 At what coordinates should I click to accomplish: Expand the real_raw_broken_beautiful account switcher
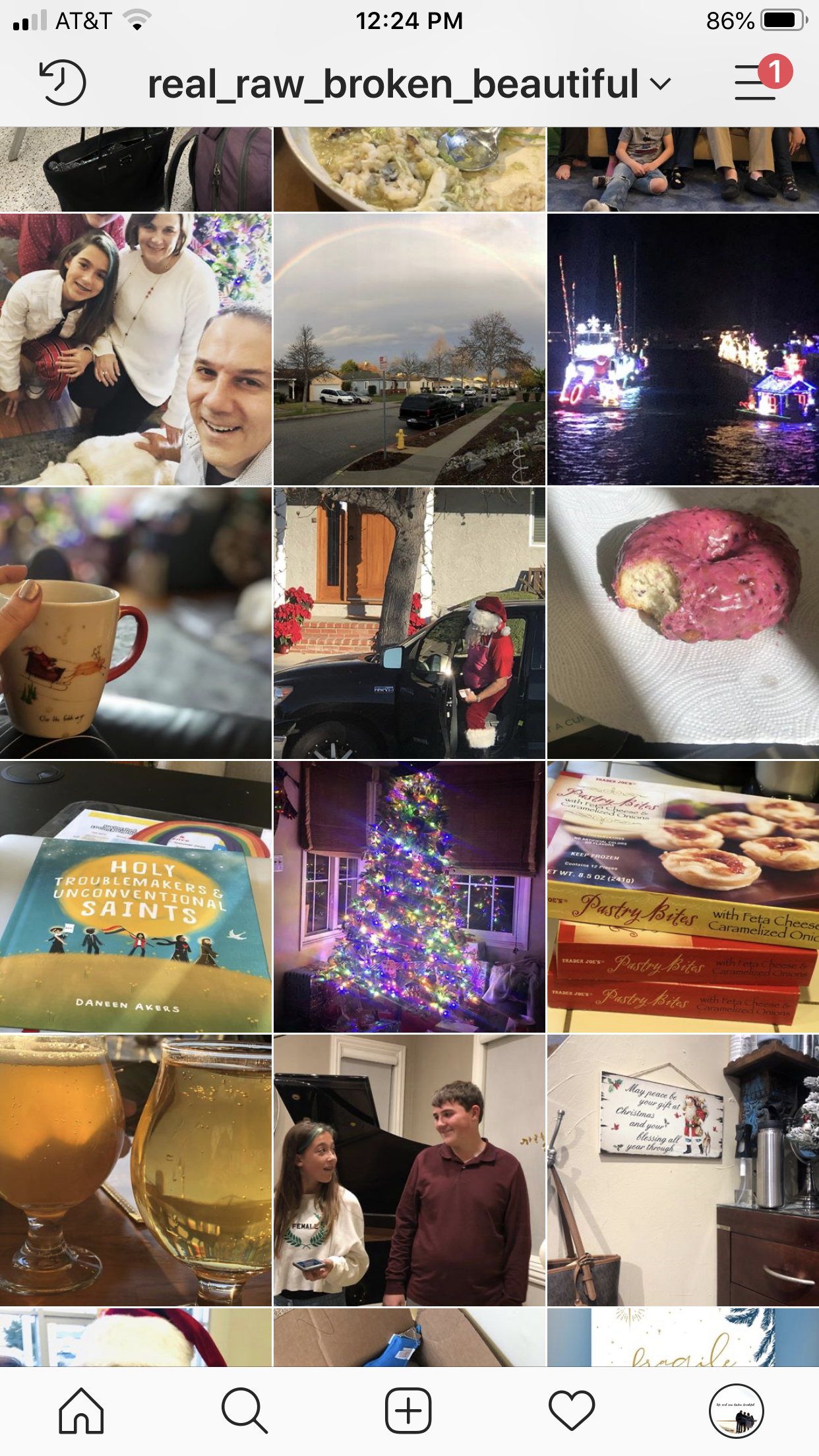[x=409, y=84]
